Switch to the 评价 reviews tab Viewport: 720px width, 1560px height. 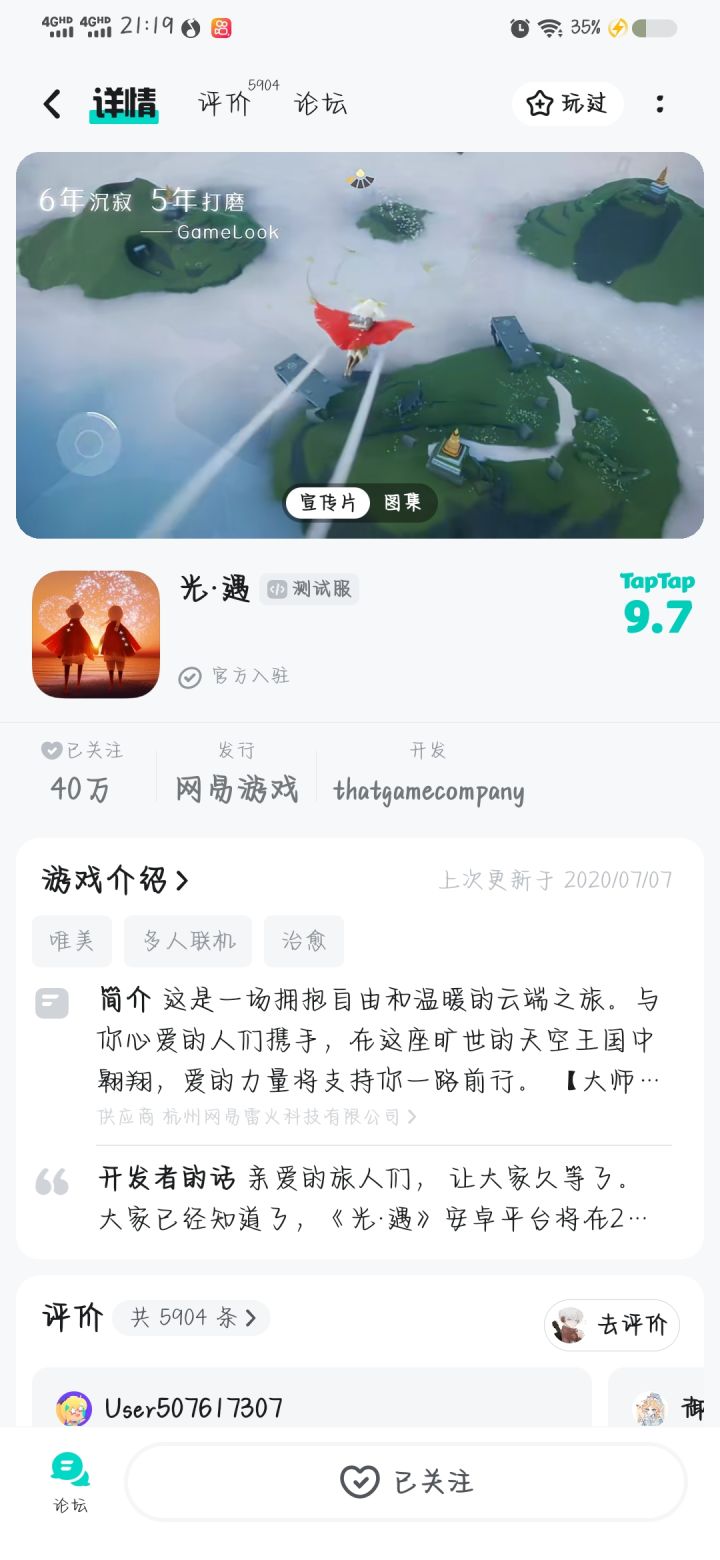click(x=228, y=103)
